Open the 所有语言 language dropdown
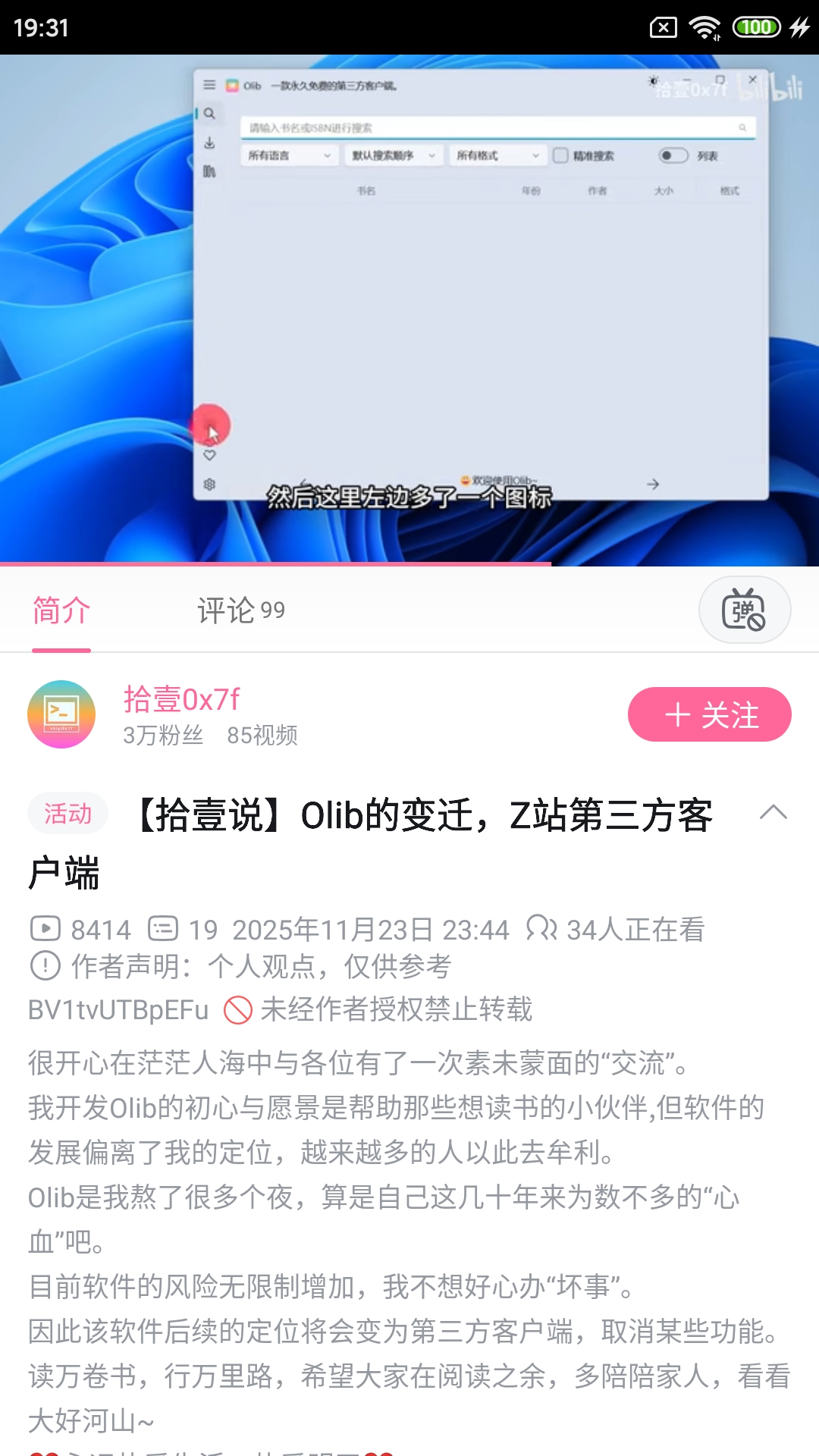 [290, 155]
